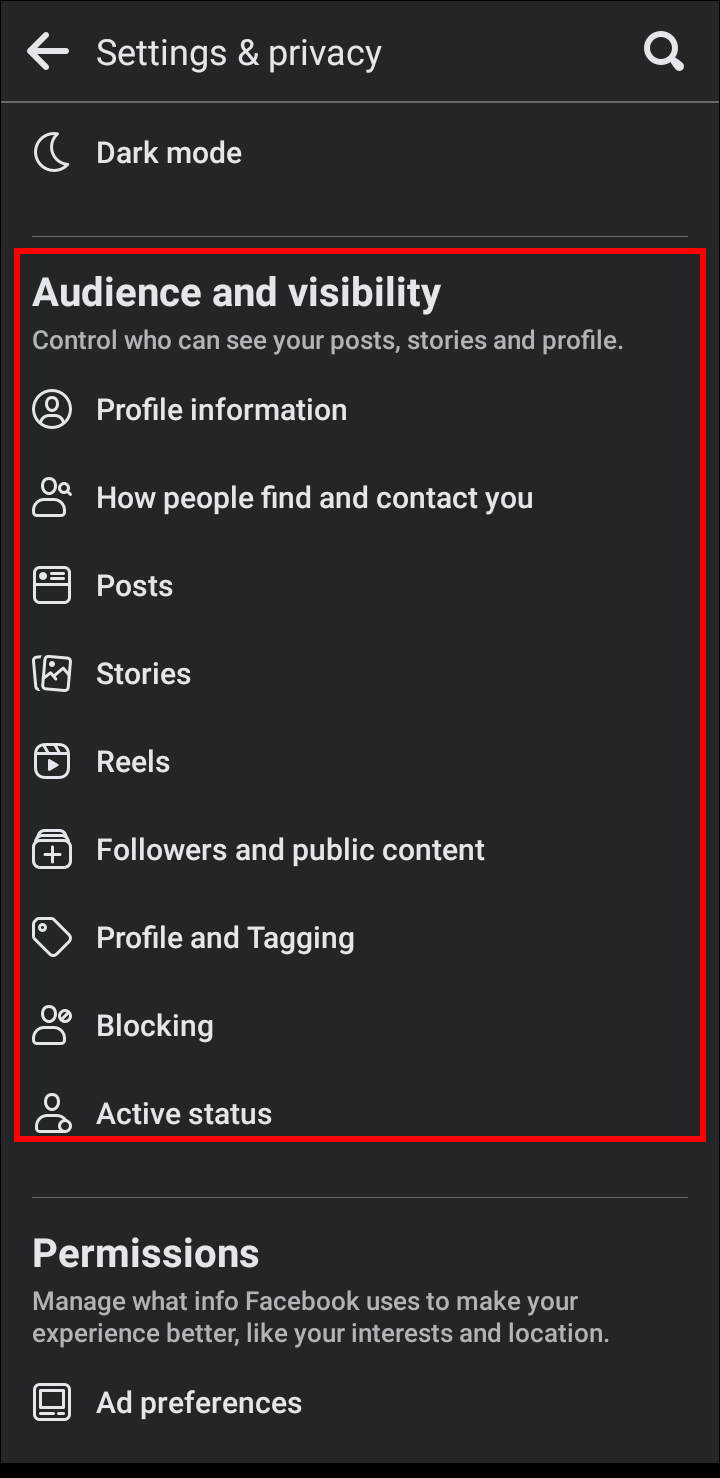The image size is (720, 1478).
Task: Tap the Profile information person icon
Action: [51, 408]
